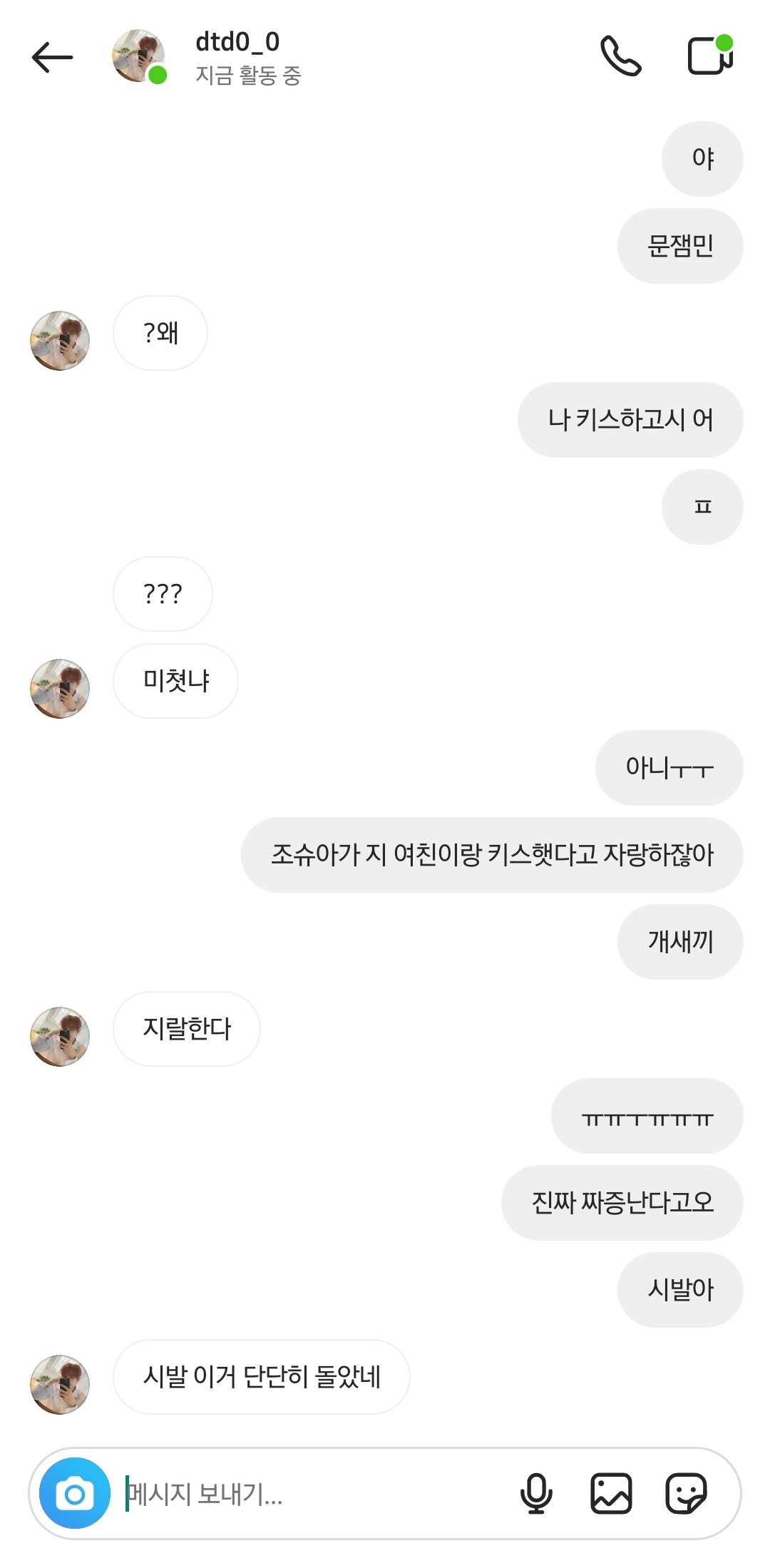Start a voice call with dtd0_0
Screen dimensions: 770x1568
pos(620,56)
